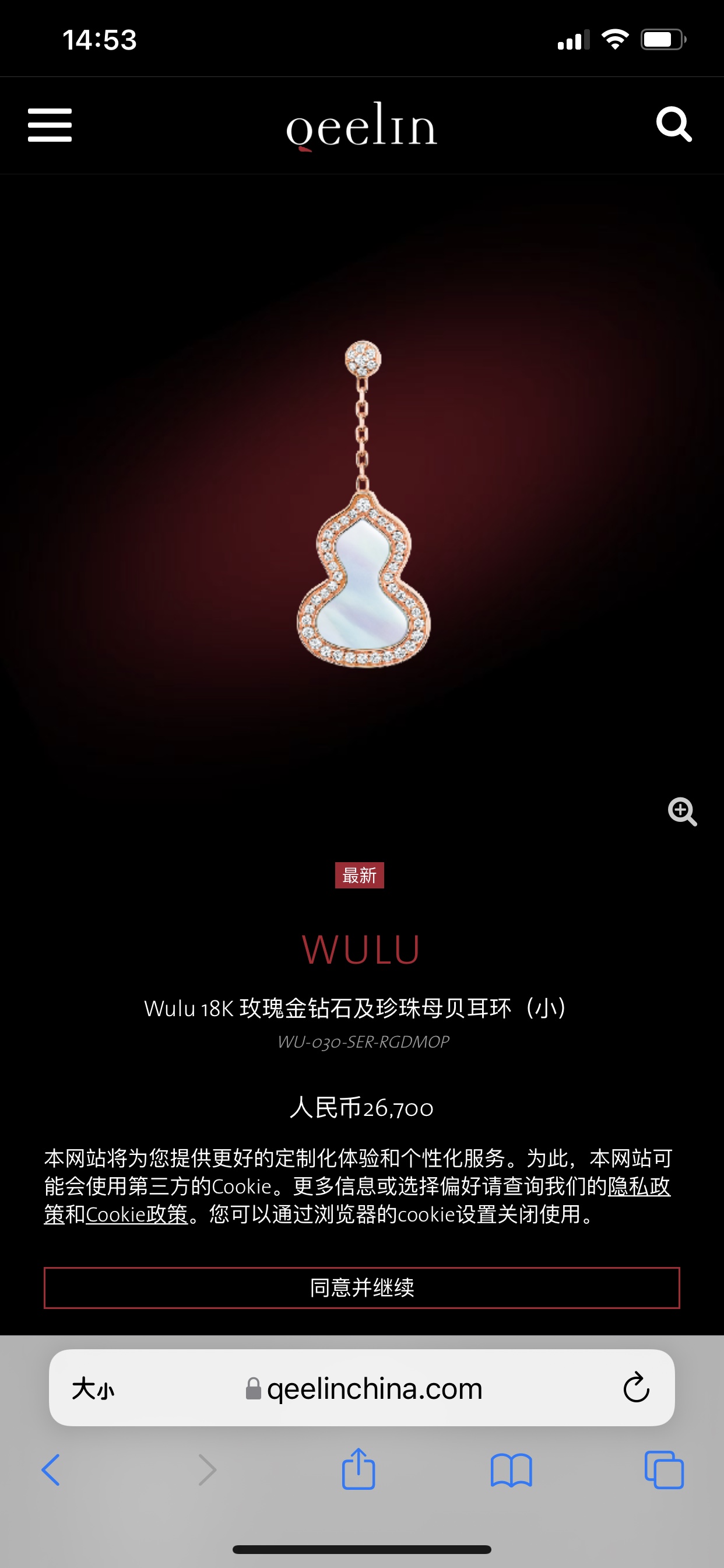
Task: Open the 隐私政策 privacy policy link
Action: click(x=639, y=1186)
